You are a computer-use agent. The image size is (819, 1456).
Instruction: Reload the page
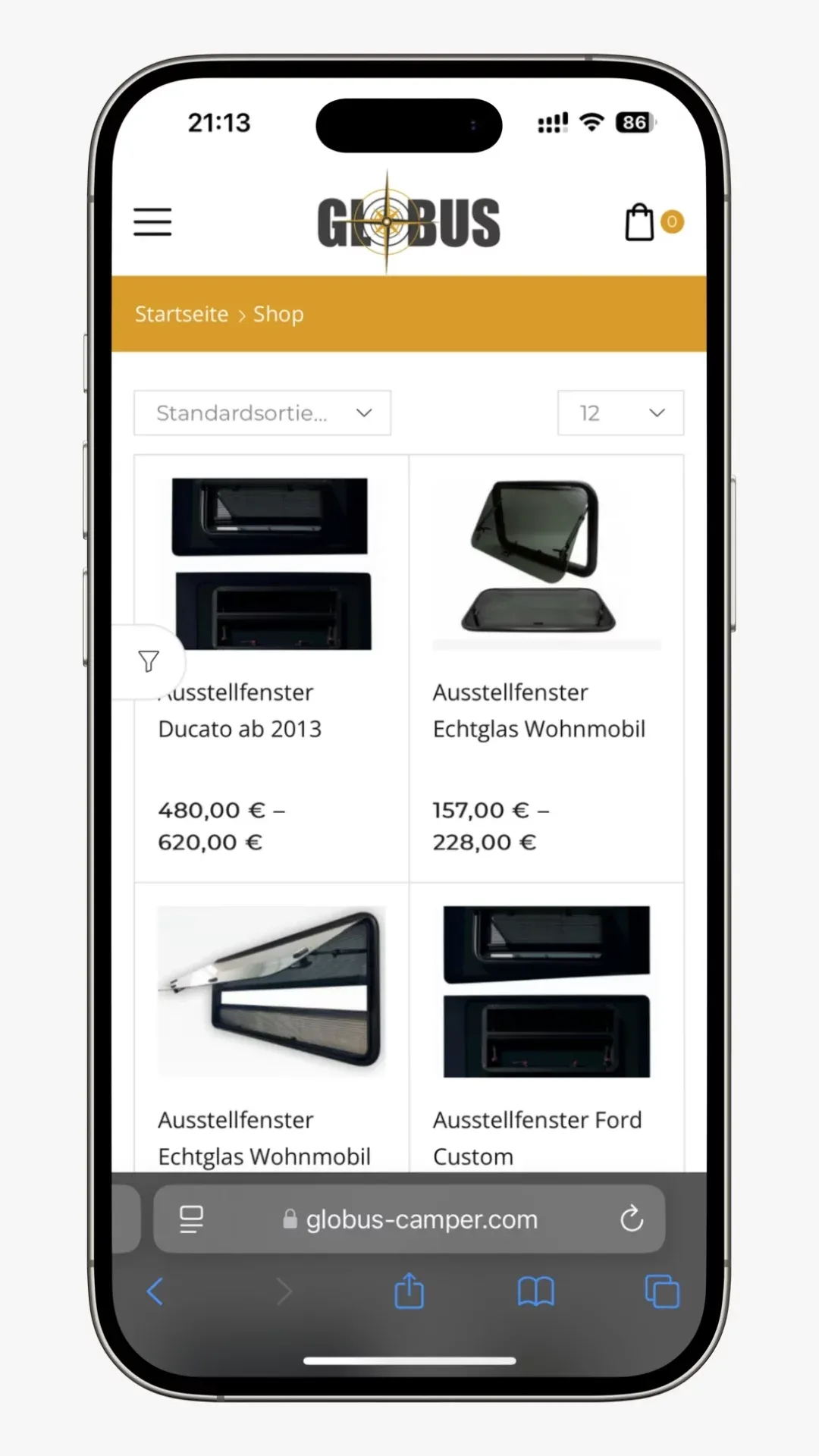632,1219
